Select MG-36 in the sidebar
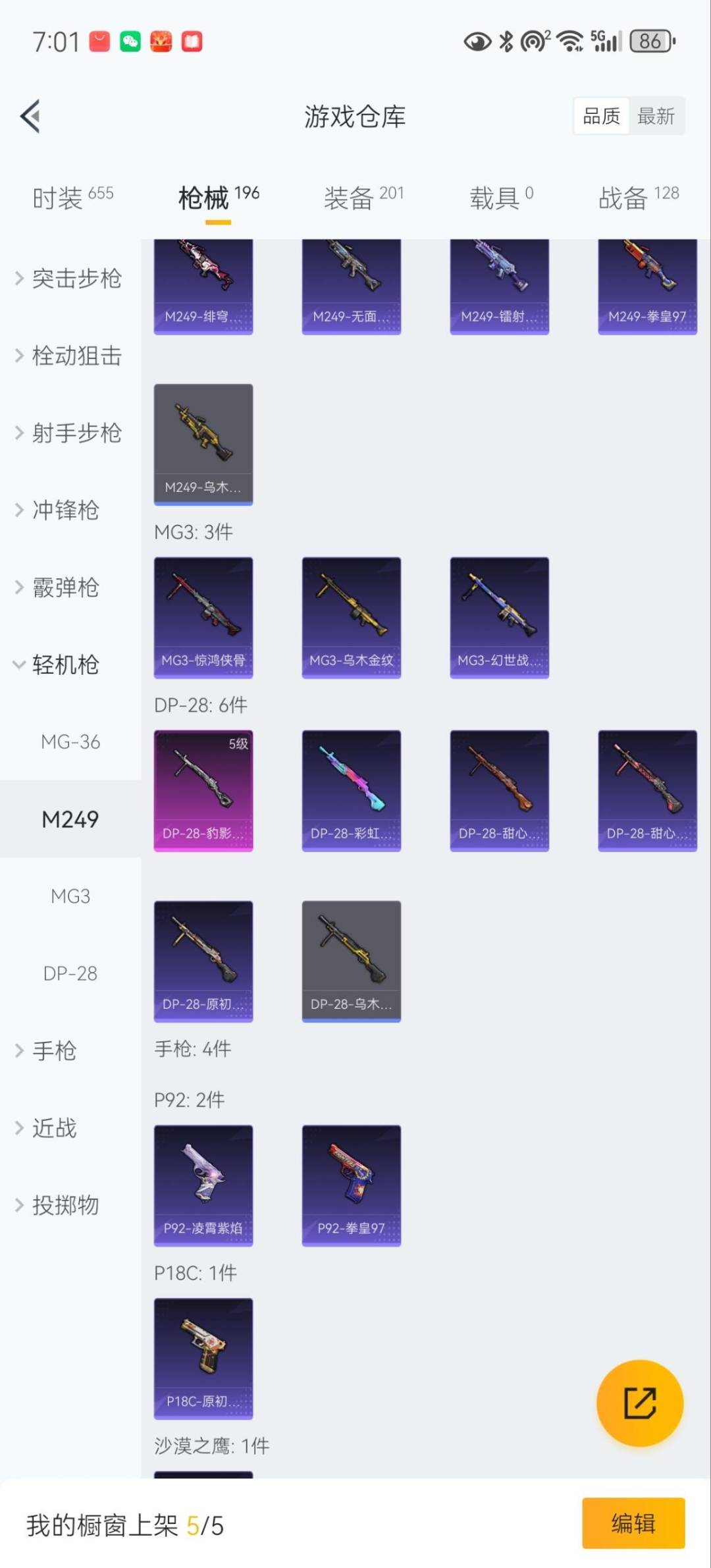 (70, 742)
